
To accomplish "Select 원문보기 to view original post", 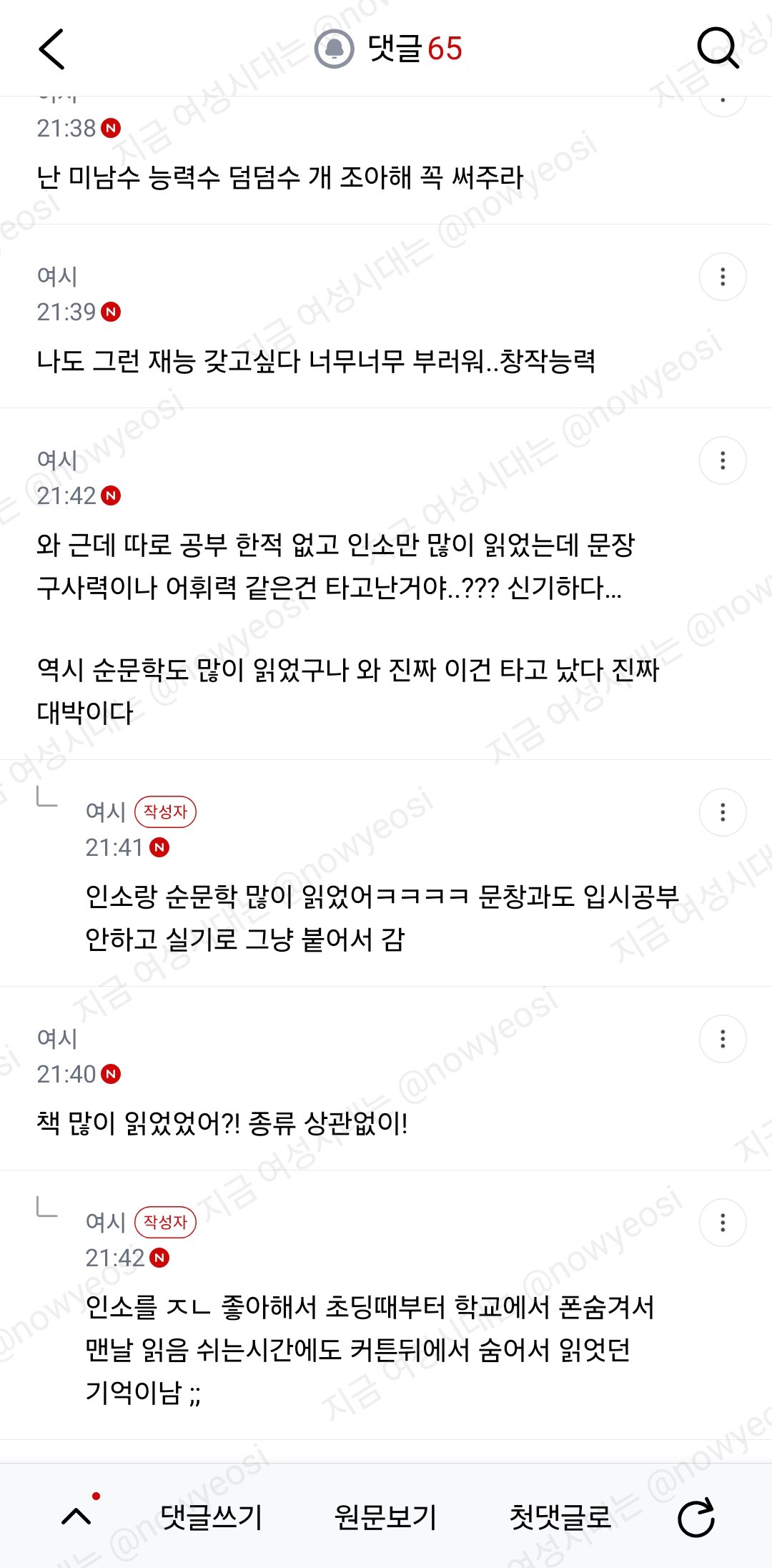I will (385, 1516).
